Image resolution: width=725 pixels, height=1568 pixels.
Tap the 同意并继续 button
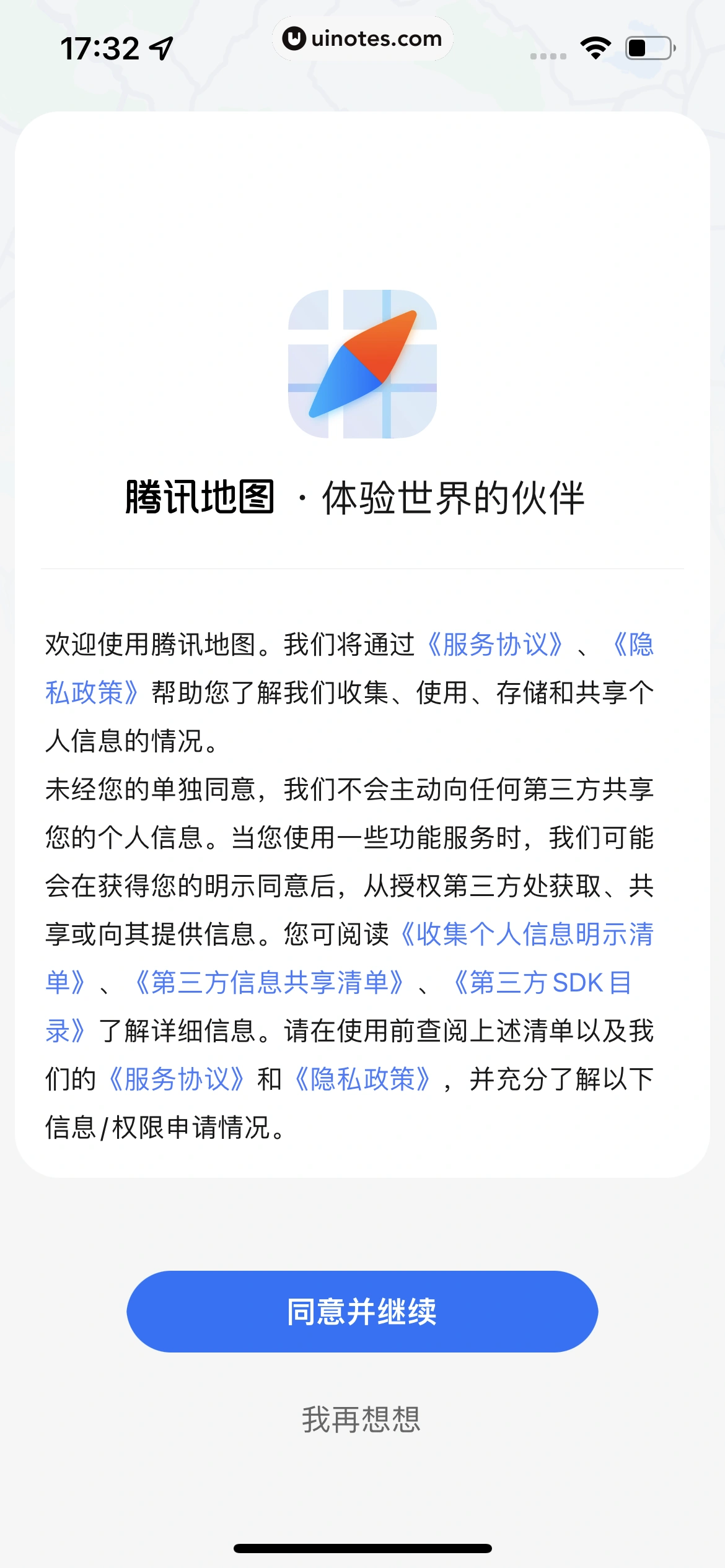click(x=362, y=1311)
